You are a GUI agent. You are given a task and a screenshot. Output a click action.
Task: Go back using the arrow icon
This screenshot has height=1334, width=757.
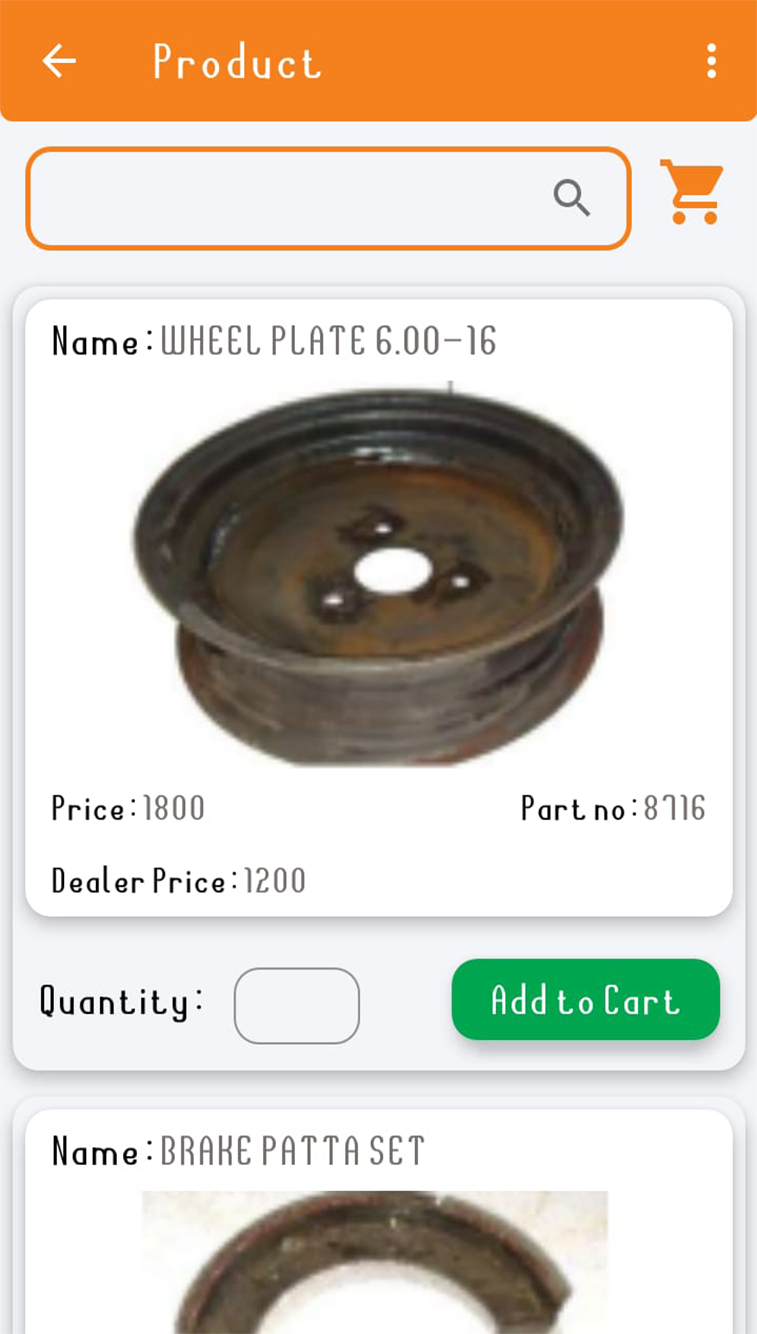[x=59, y=61]
